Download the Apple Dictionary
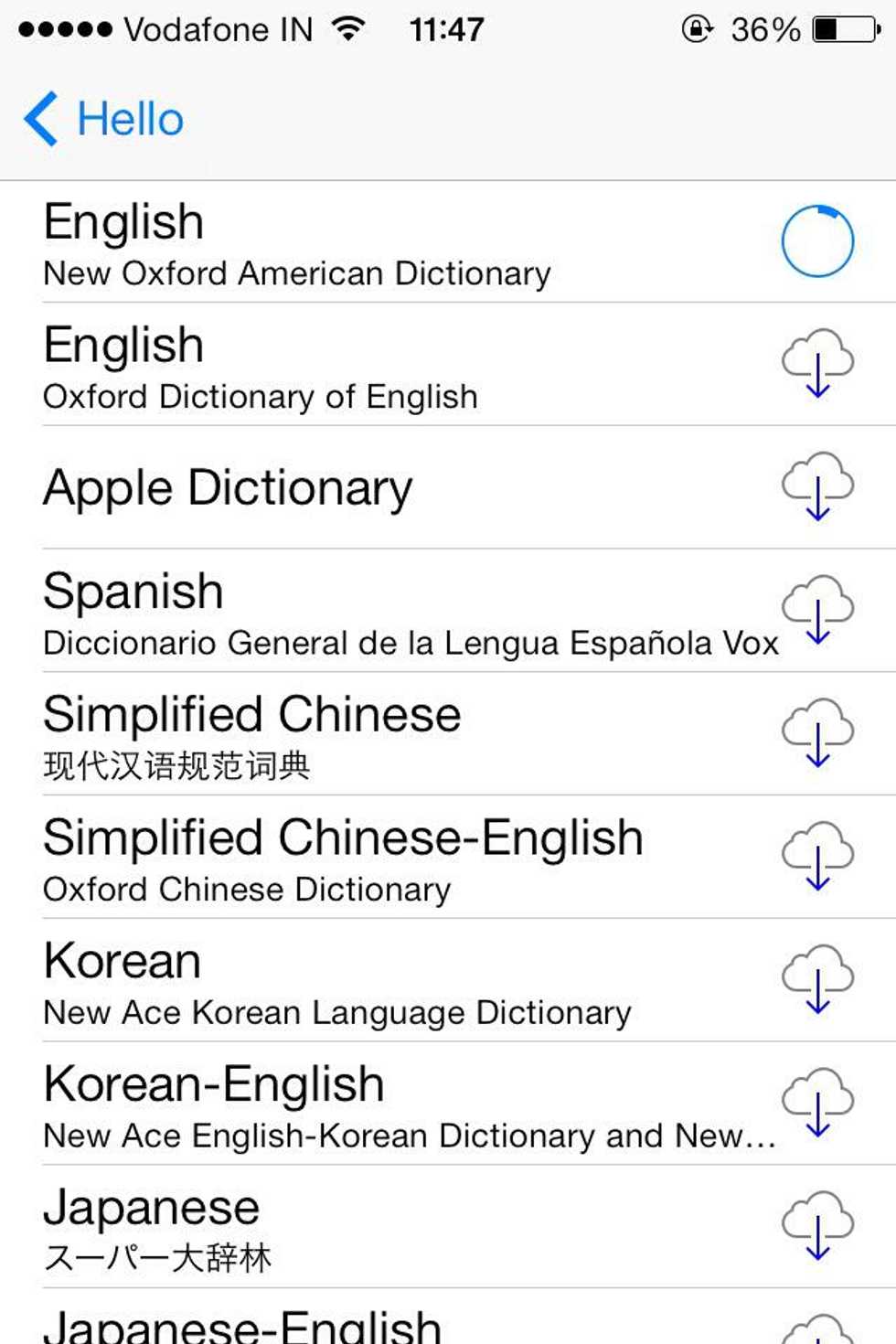The image size is (896, 1344). [x=817, y=486]
